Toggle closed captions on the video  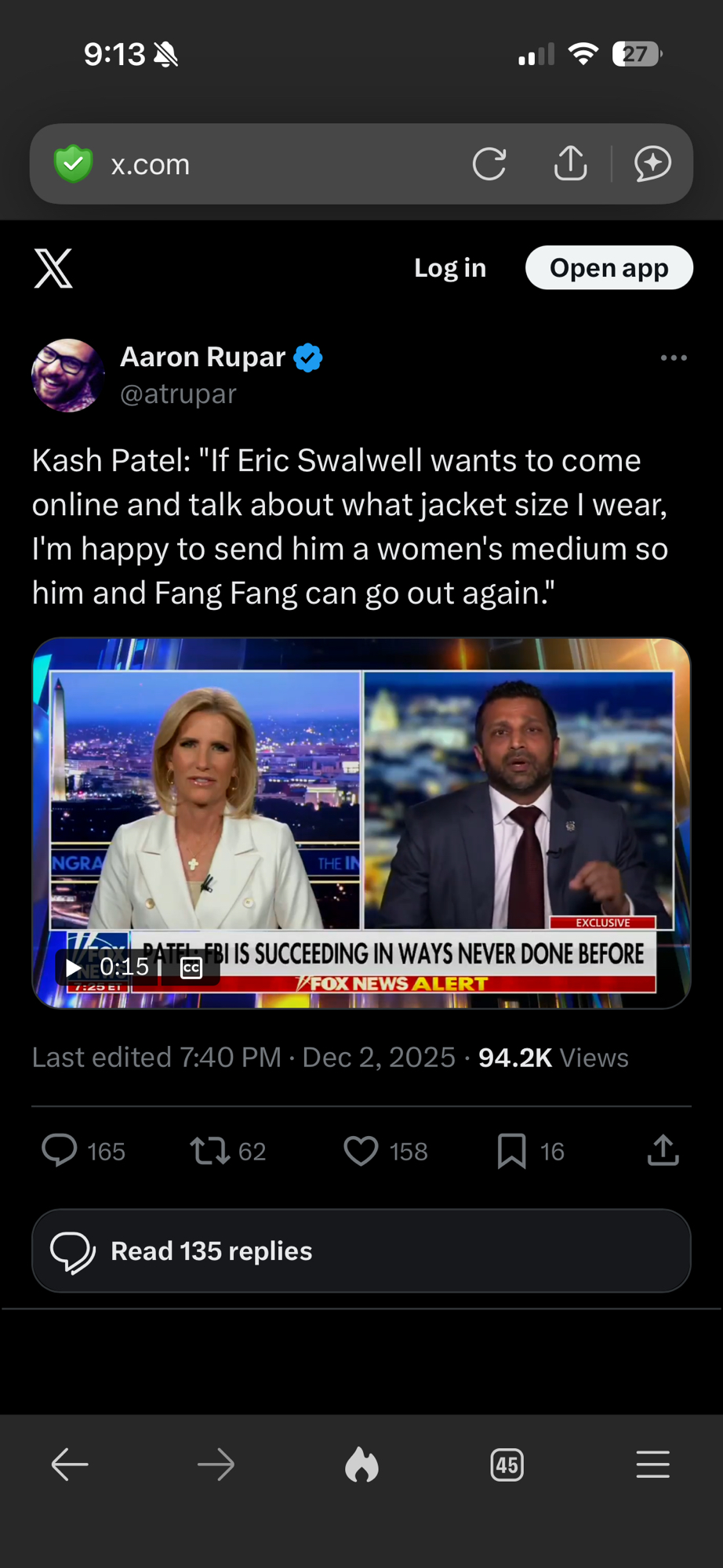coord(191,968)
